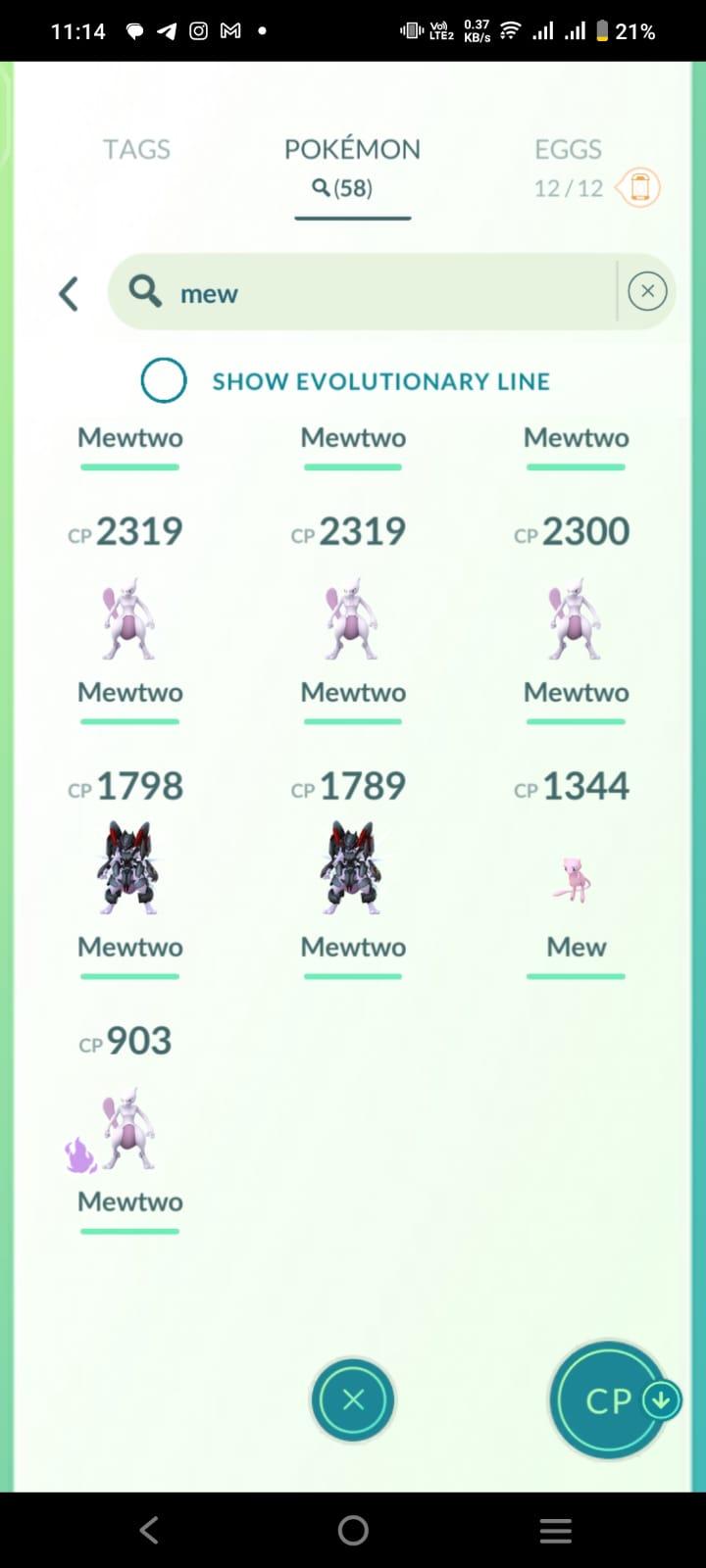Image resolution: width=706 pixels, height=1568 pixels.
Task: Close the Pokémon list with the round X button
Action: point(353,1400)
